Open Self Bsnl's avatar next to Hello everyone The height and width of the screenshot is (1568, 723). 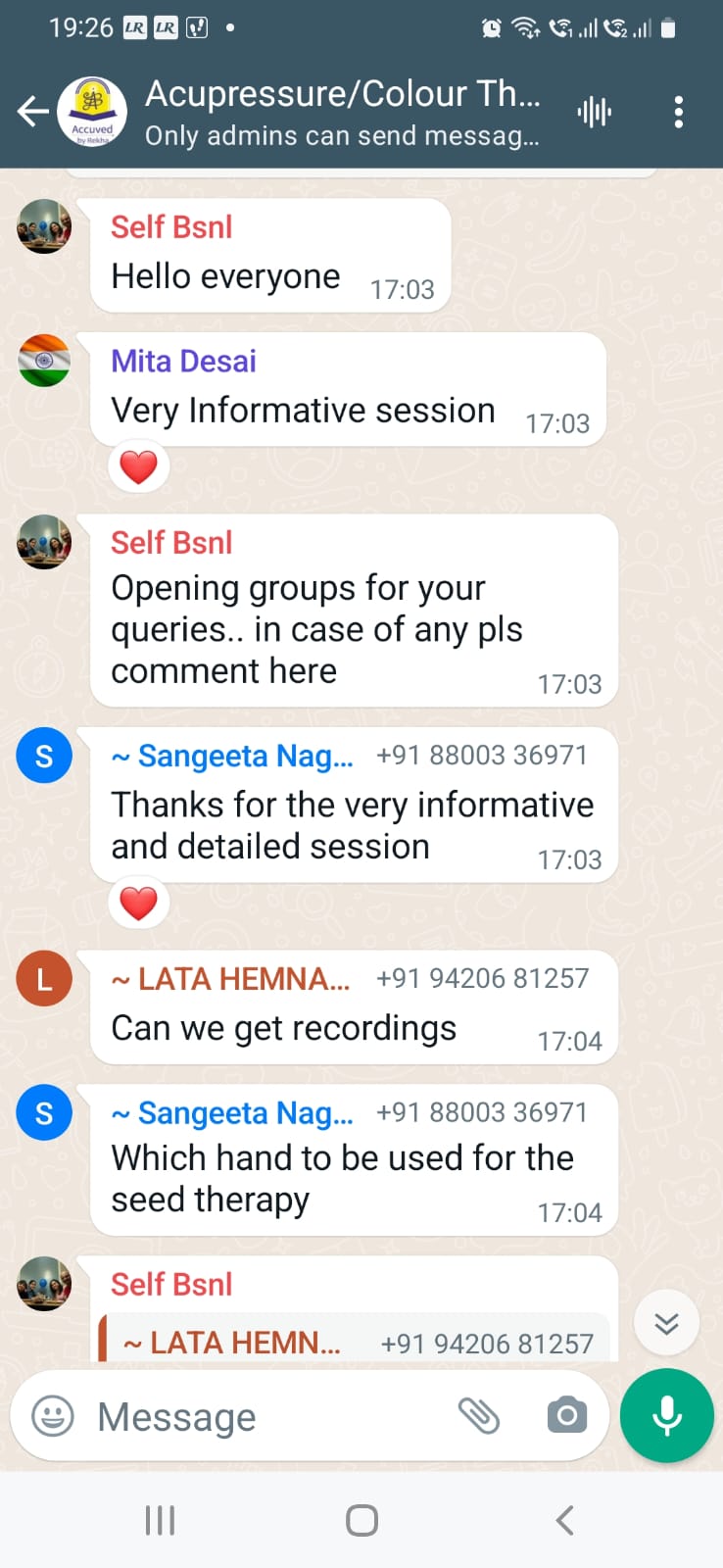tap(44, 226)
